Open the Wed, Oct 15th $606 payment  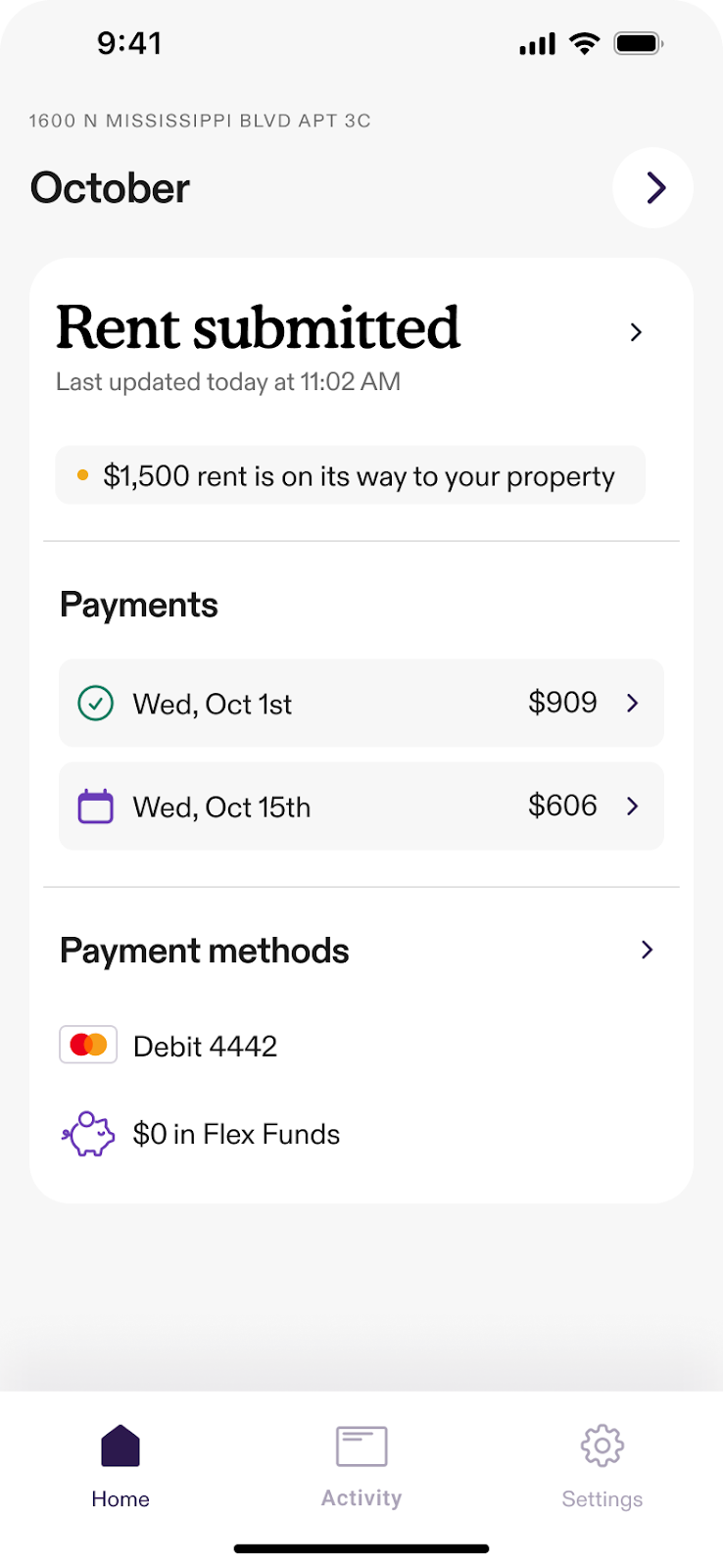tap(361, 806)
